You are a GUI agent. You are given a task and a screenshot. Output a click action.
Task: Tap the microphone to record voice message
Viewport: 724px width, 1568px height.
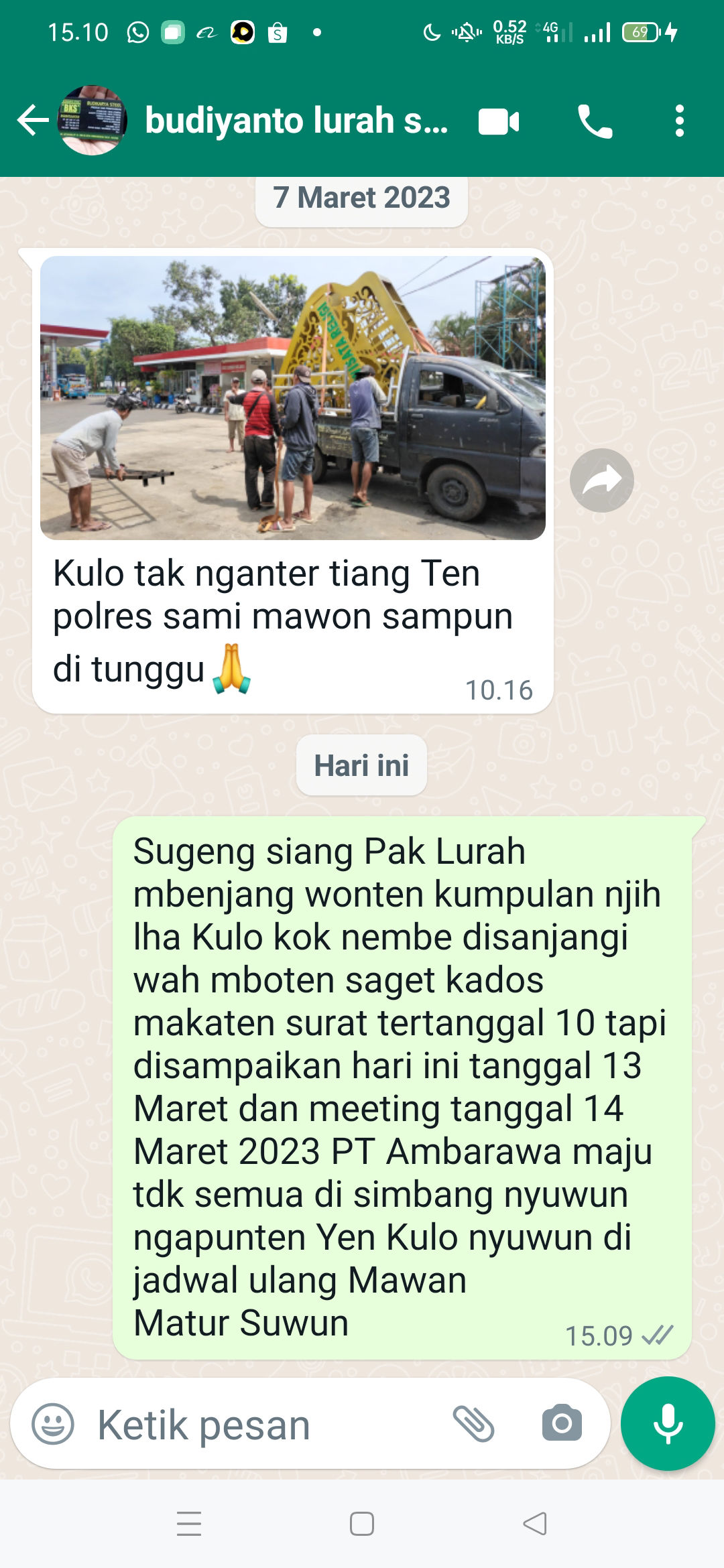(668, 1424)
